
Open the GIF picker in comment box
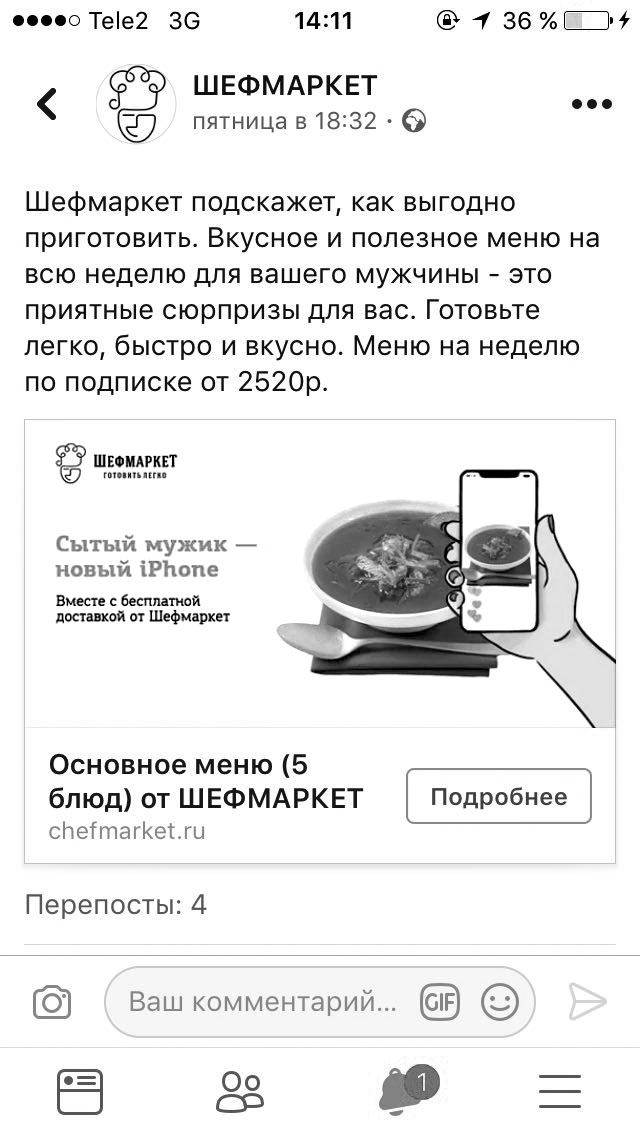point(440,1001)
